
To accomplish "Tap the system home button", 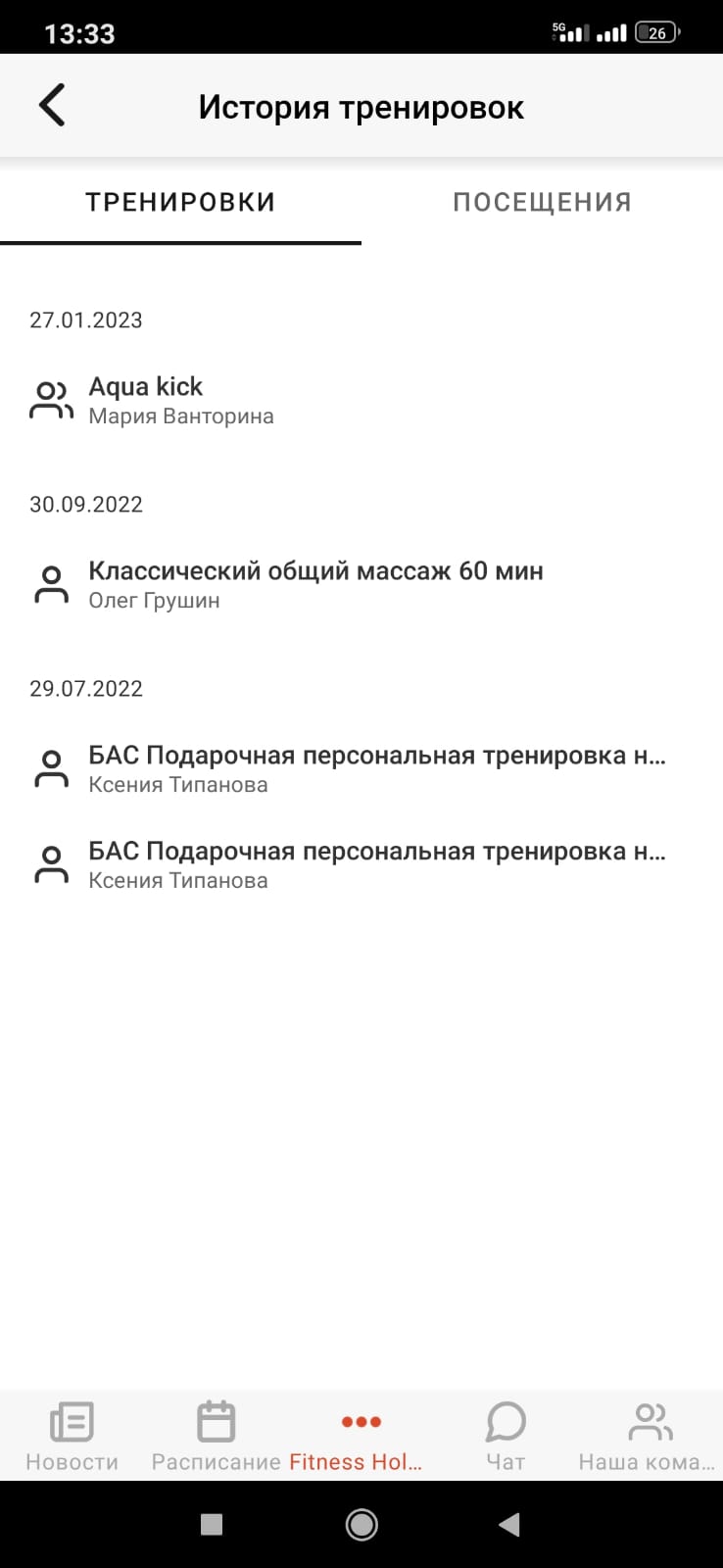I will 361,1524.
